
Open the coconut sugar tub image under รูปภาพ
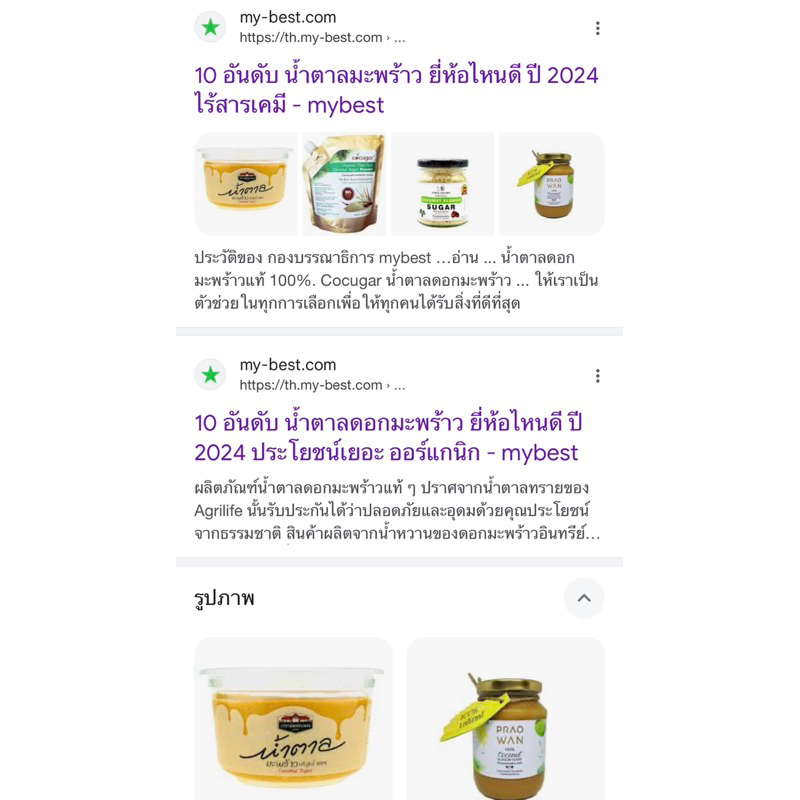[293, 720]
